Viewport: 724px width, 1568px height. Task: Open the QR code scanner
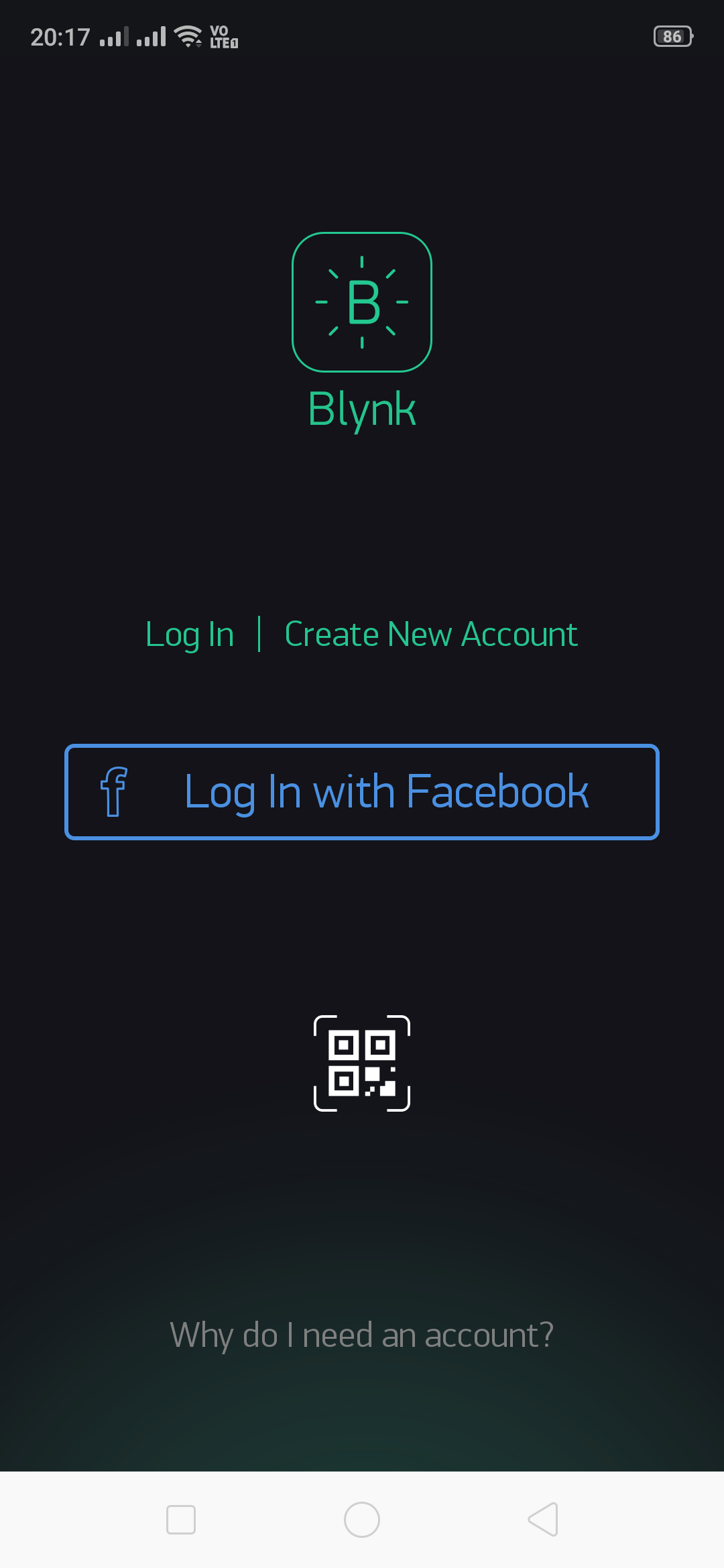point(362,1063)
